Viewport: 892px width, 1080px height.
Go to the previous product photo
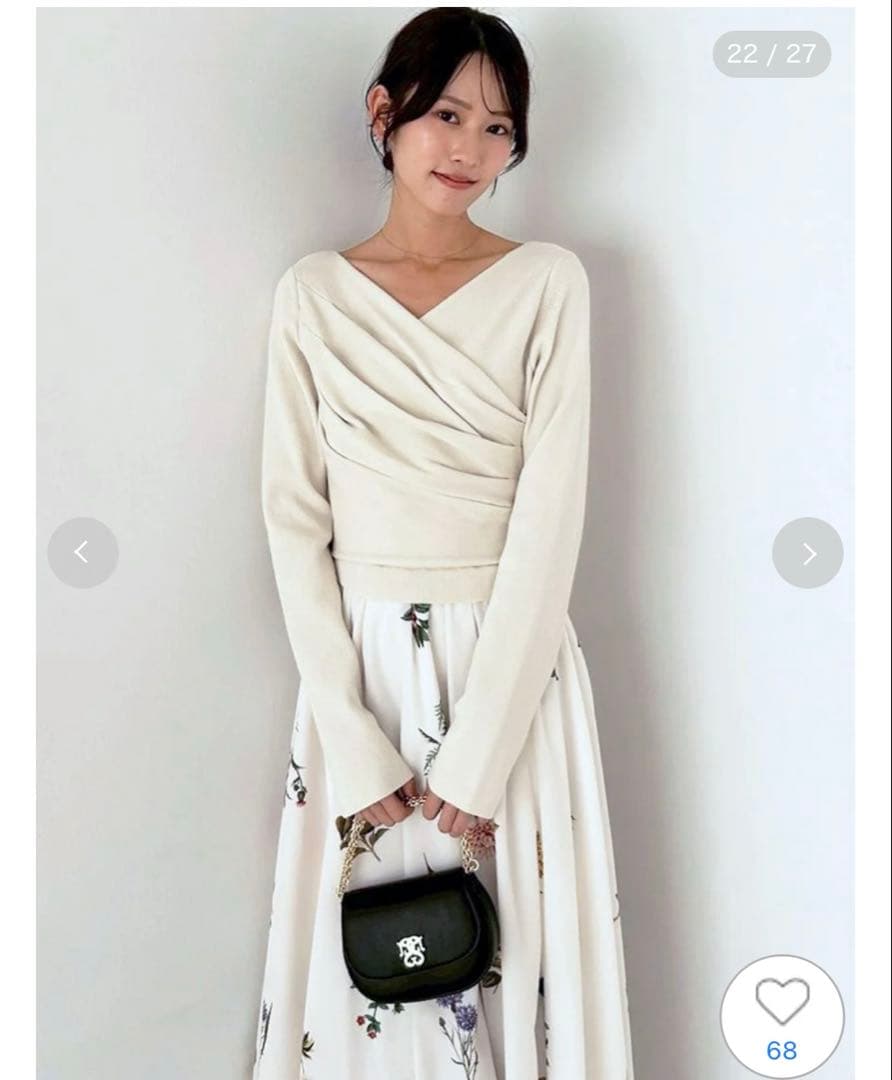click(x=83, y=553)
